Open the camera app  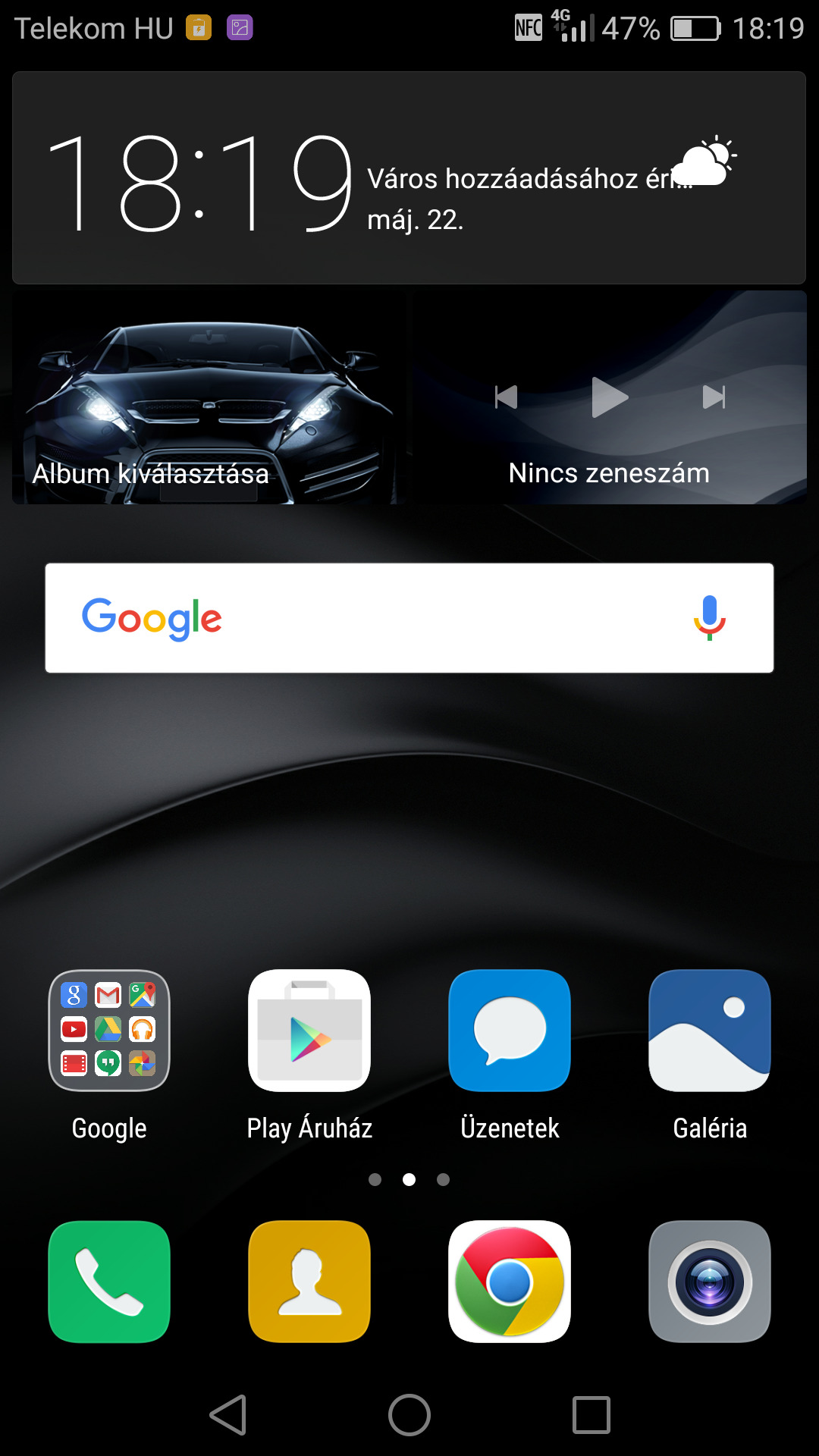tap(710, 1282)
